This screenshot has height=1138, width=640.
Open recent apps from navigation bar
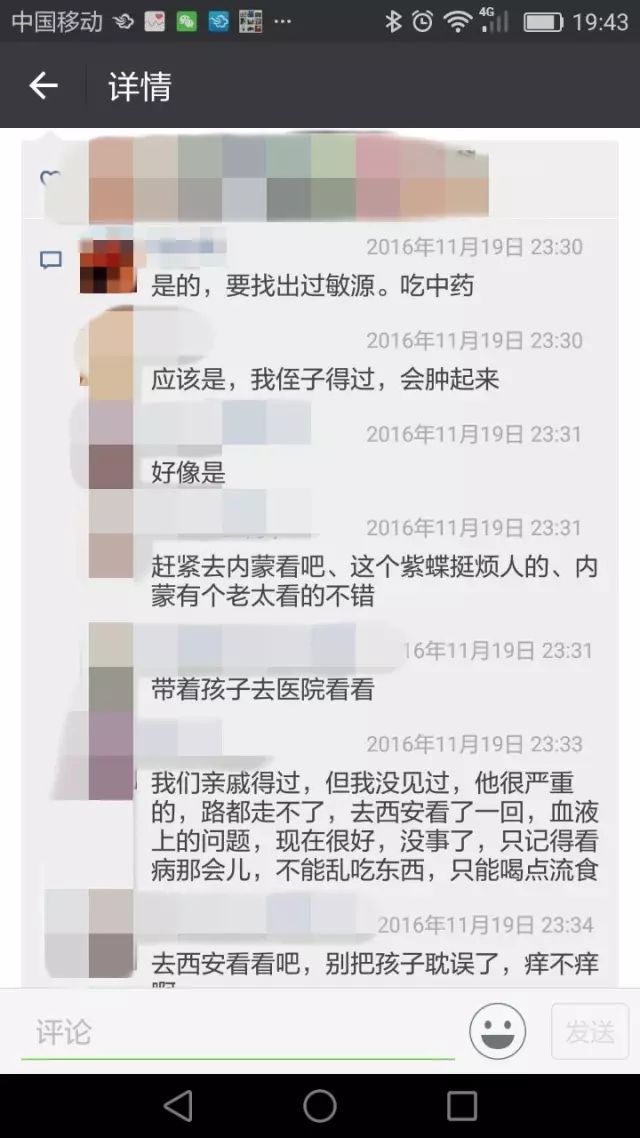click(x=462, y=1105)
